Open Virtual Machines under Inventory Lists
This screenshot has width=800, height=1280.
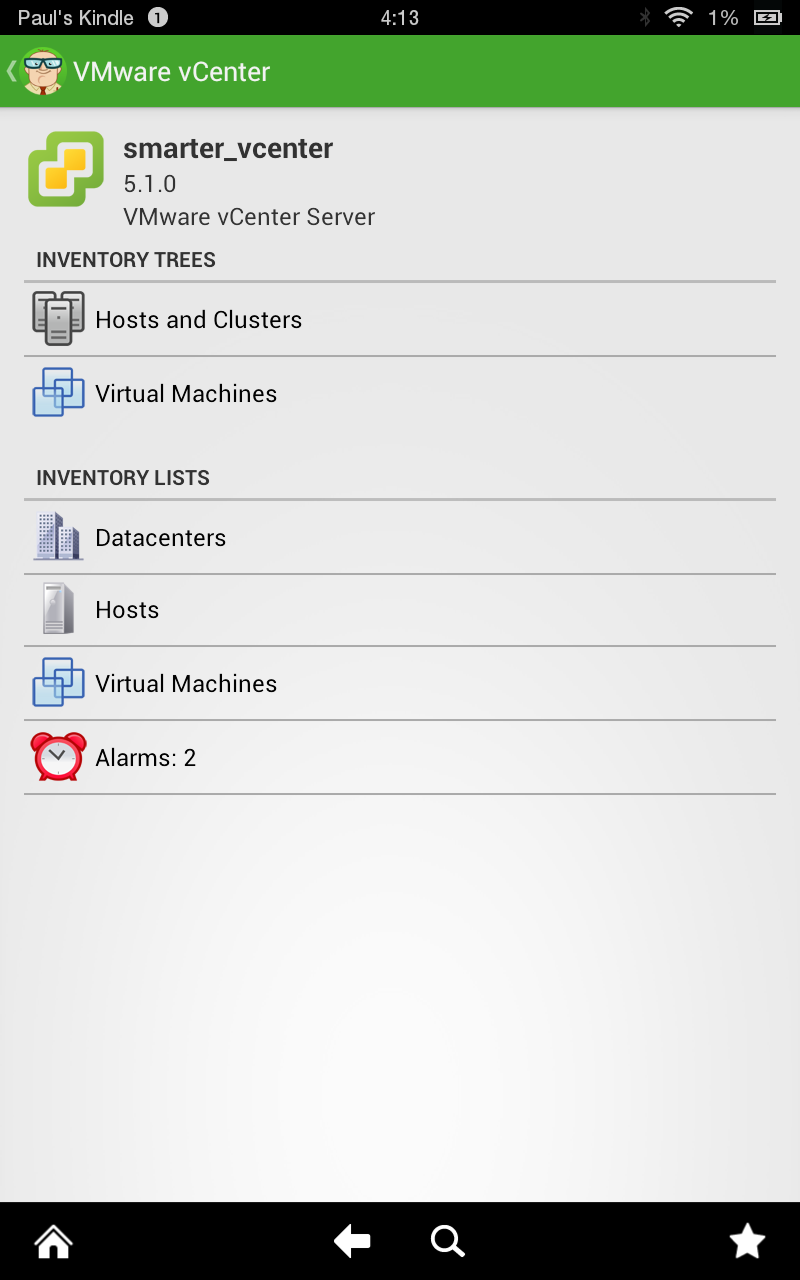tap(400, 683)
